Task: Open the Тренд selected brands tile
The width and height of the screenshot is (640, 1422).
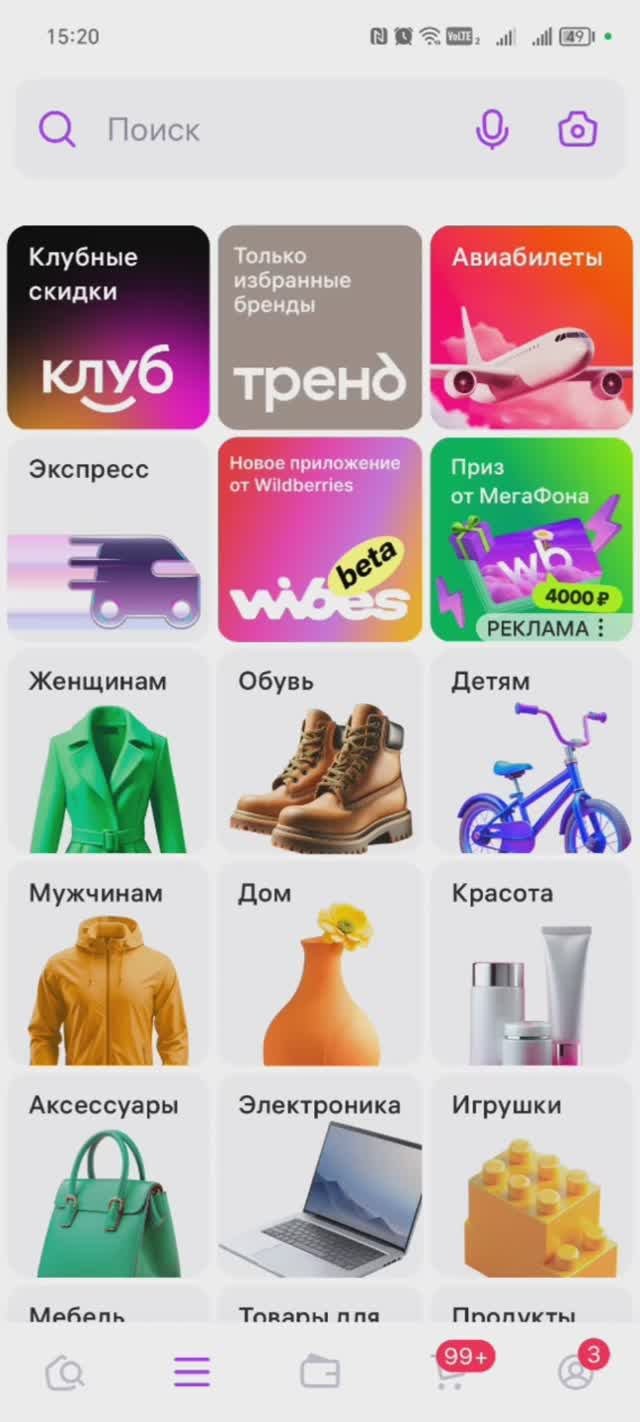Action: tap(320, 327)
